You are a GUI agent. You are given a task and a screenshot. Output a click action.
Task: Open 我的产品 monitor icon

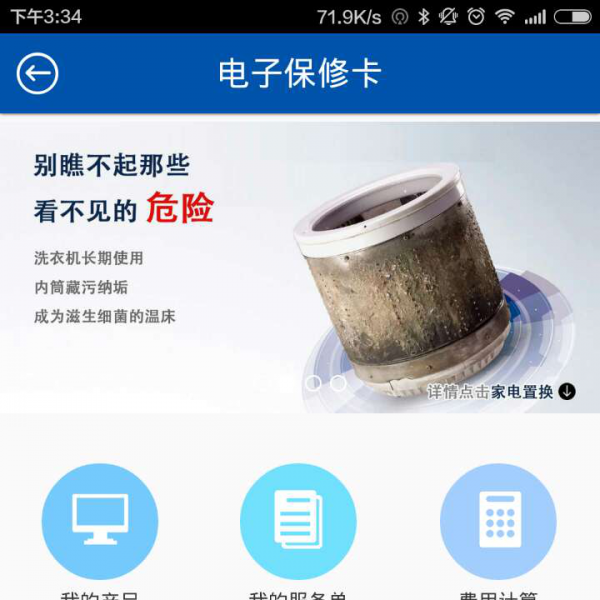point(100,522)
